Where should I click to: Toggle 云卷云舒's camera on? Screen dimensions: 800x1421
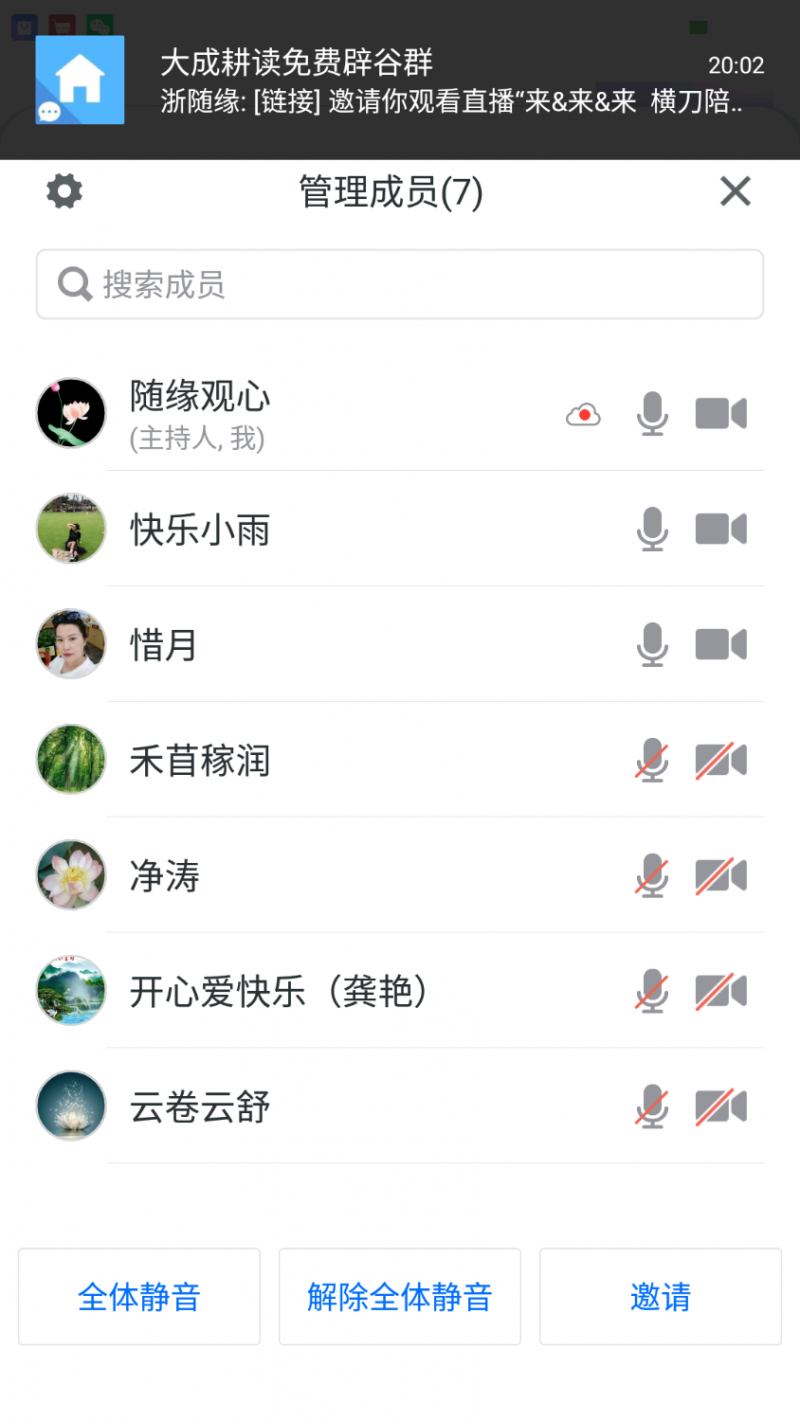(x=720, y=1106)
